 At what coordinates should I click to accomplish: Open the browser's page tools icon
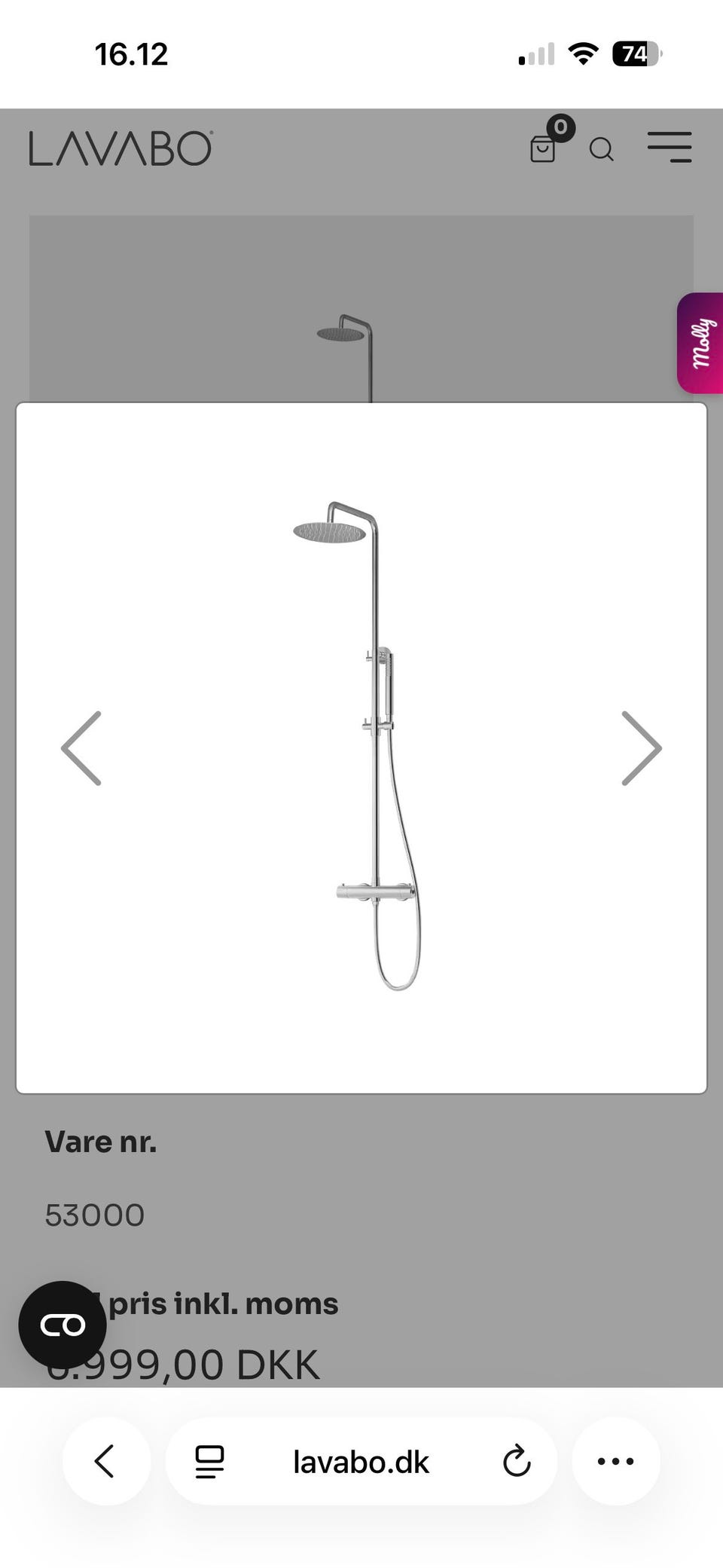pyautogui.click(x=210, y=1462)
